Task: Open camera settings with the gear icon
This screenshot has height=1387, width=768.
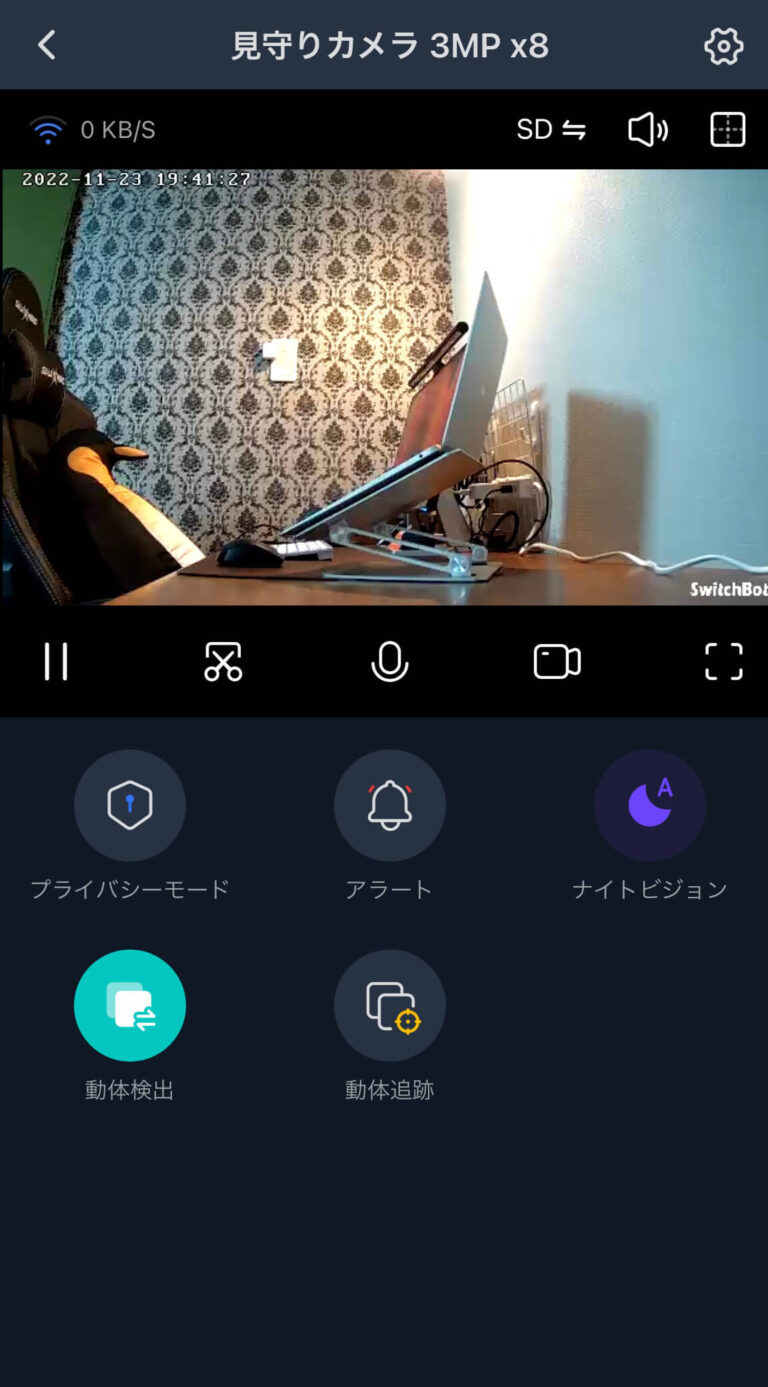Action: [723, 45]
